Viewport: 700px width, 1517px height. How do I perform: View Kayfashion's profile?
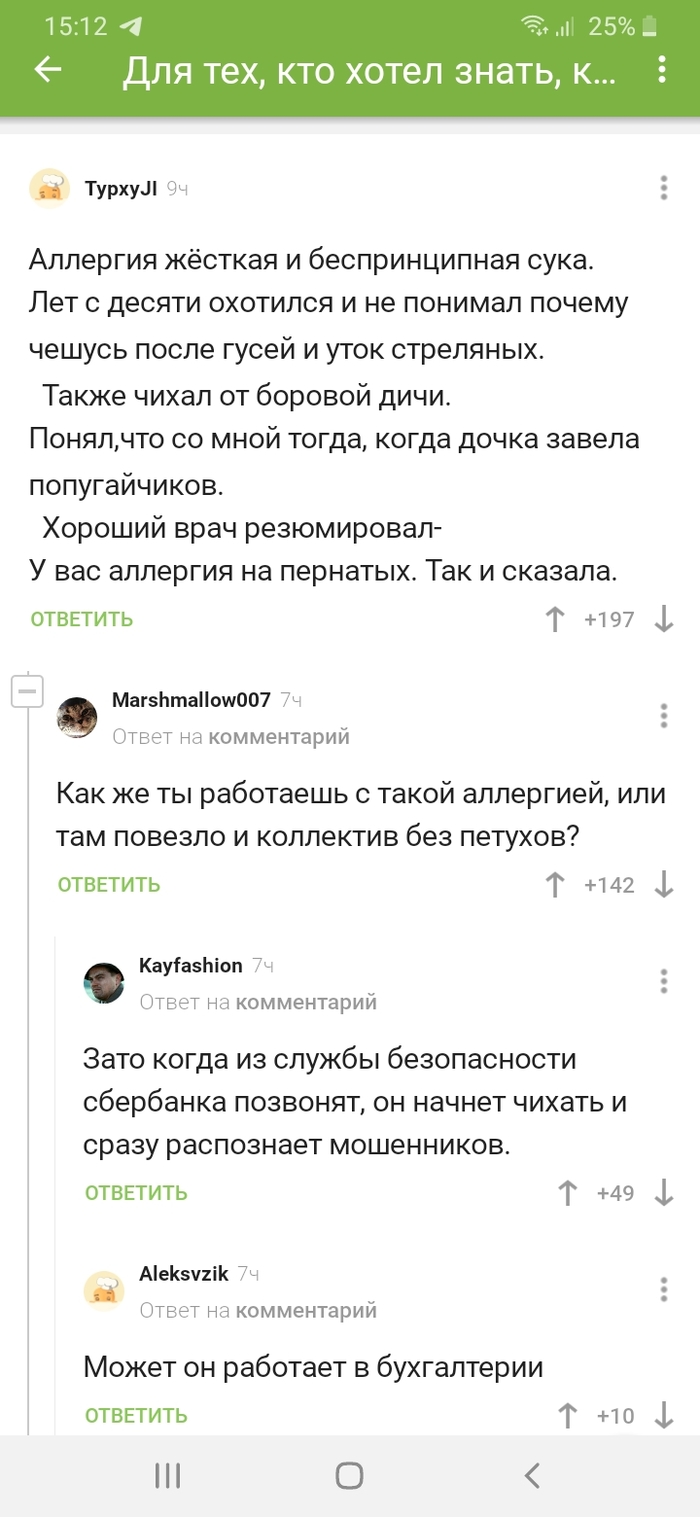(190, 965)
